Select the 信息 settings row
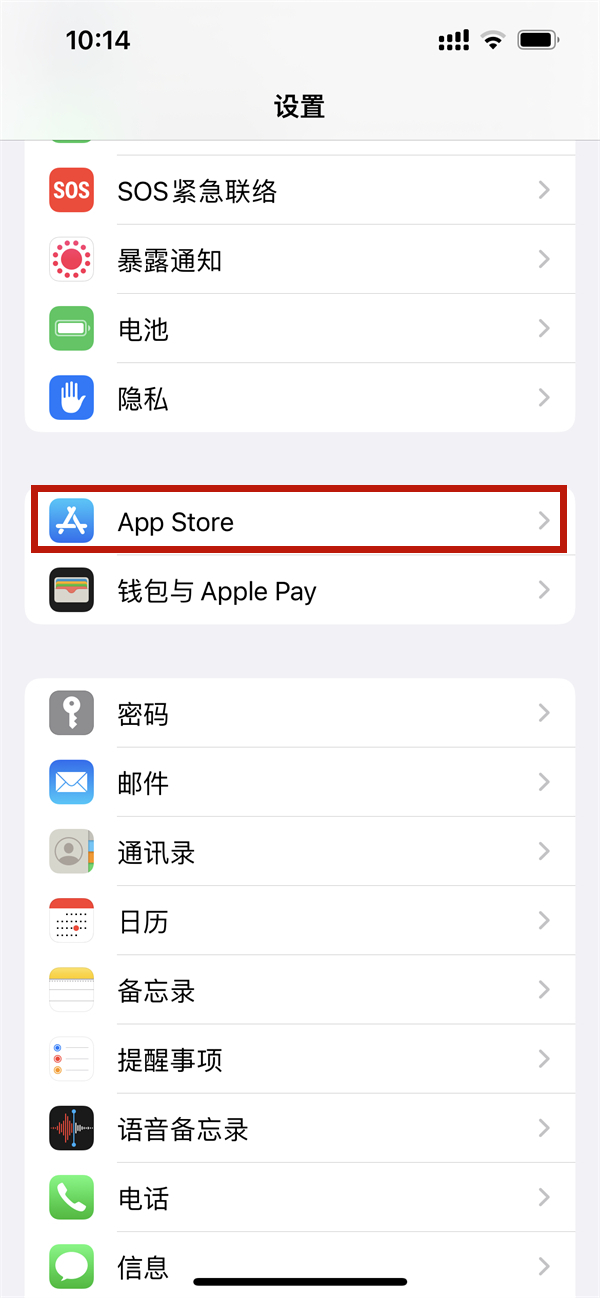The height and width of the screenshot is (1298, 600). point(300,1262)
